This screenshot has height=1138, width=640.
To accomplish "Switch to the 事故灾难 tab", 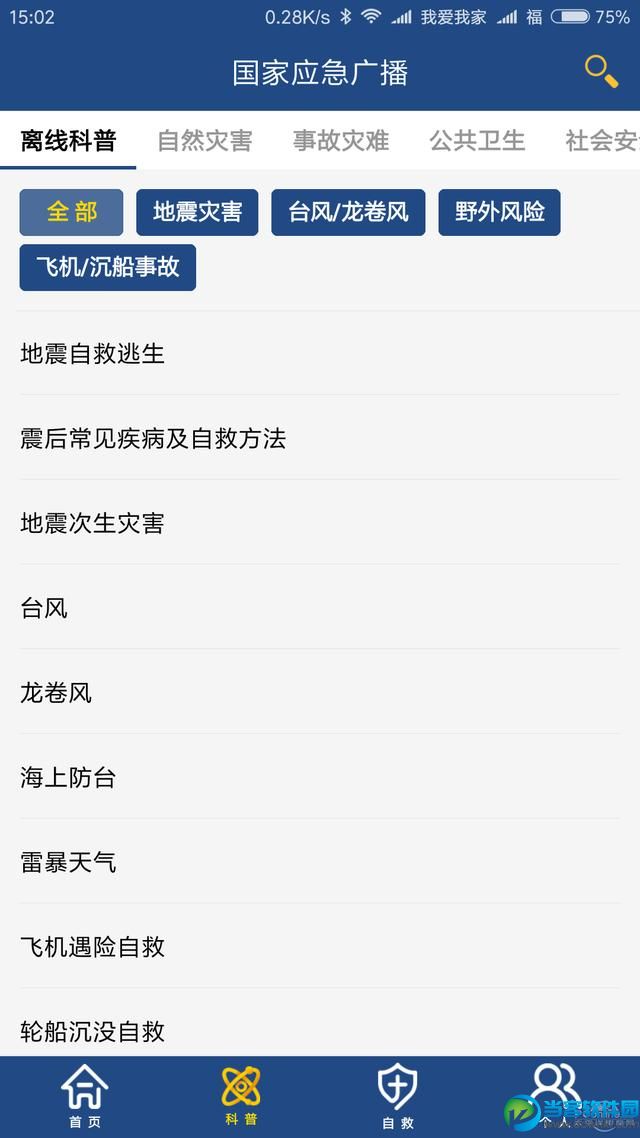I will coord(341,141).
